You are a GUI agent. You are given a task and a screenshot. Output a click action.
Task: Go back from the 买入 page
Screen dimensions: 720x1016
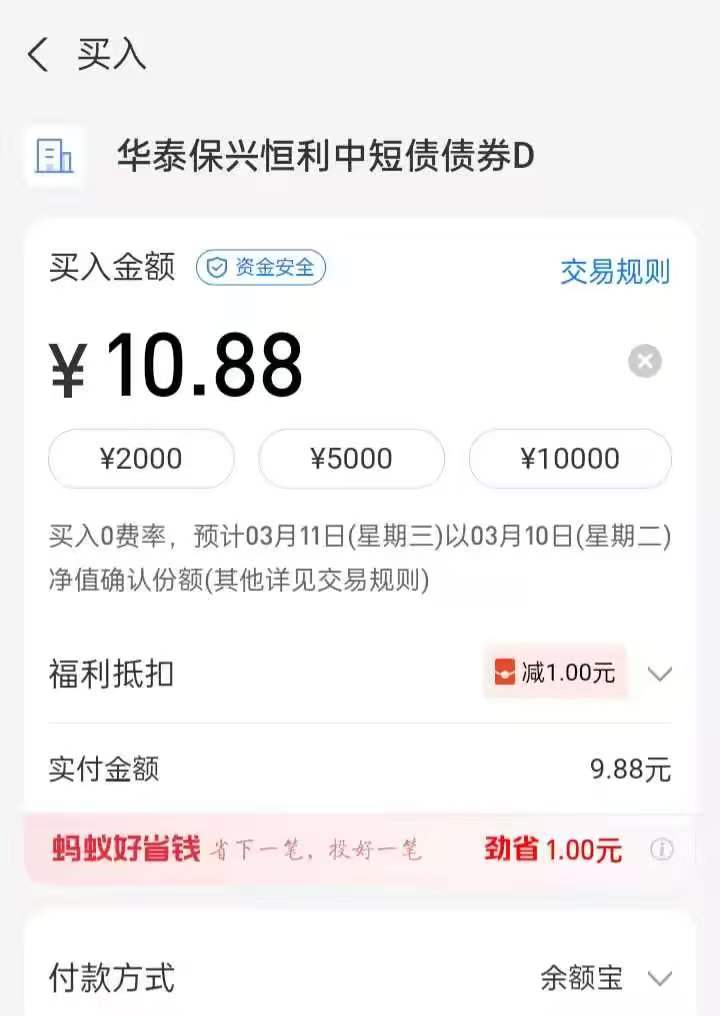click(38, 55)
